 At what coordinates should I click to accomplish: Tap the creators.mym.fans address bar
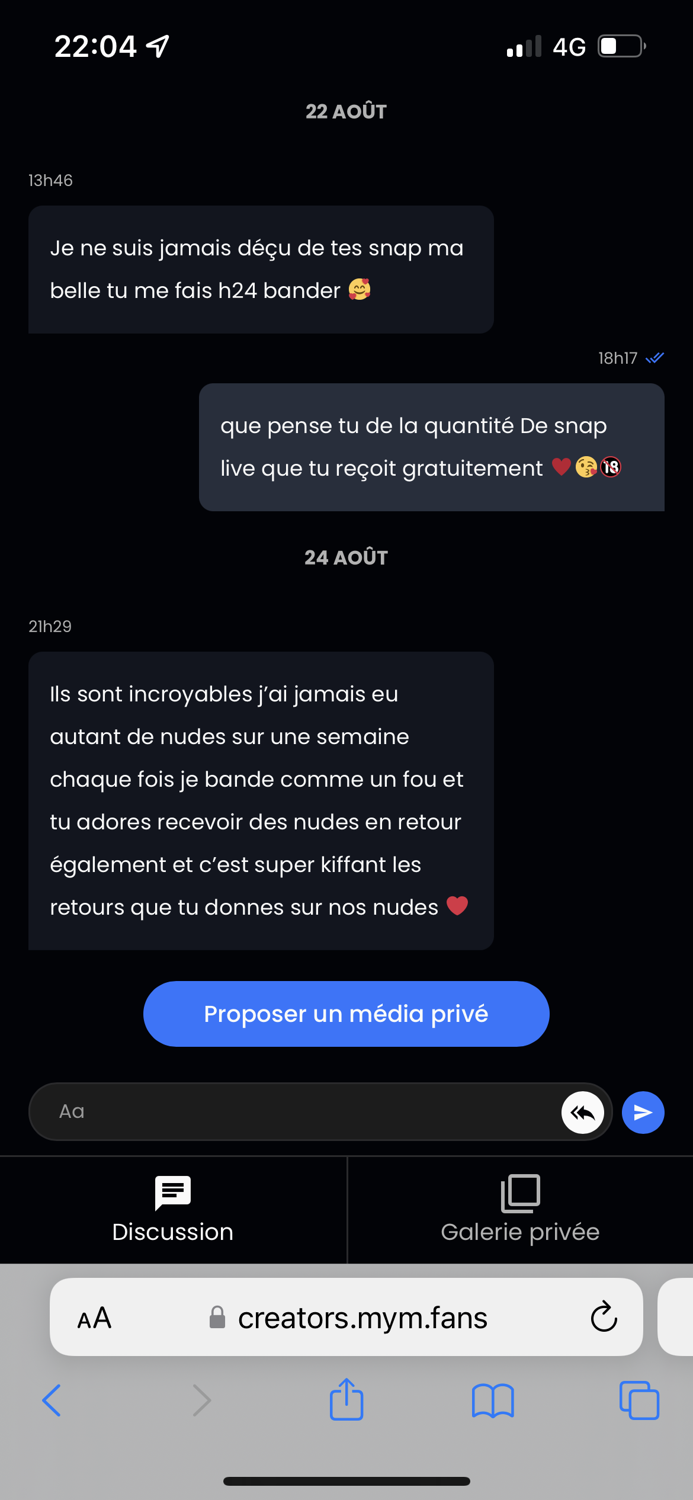(346, 1317)
